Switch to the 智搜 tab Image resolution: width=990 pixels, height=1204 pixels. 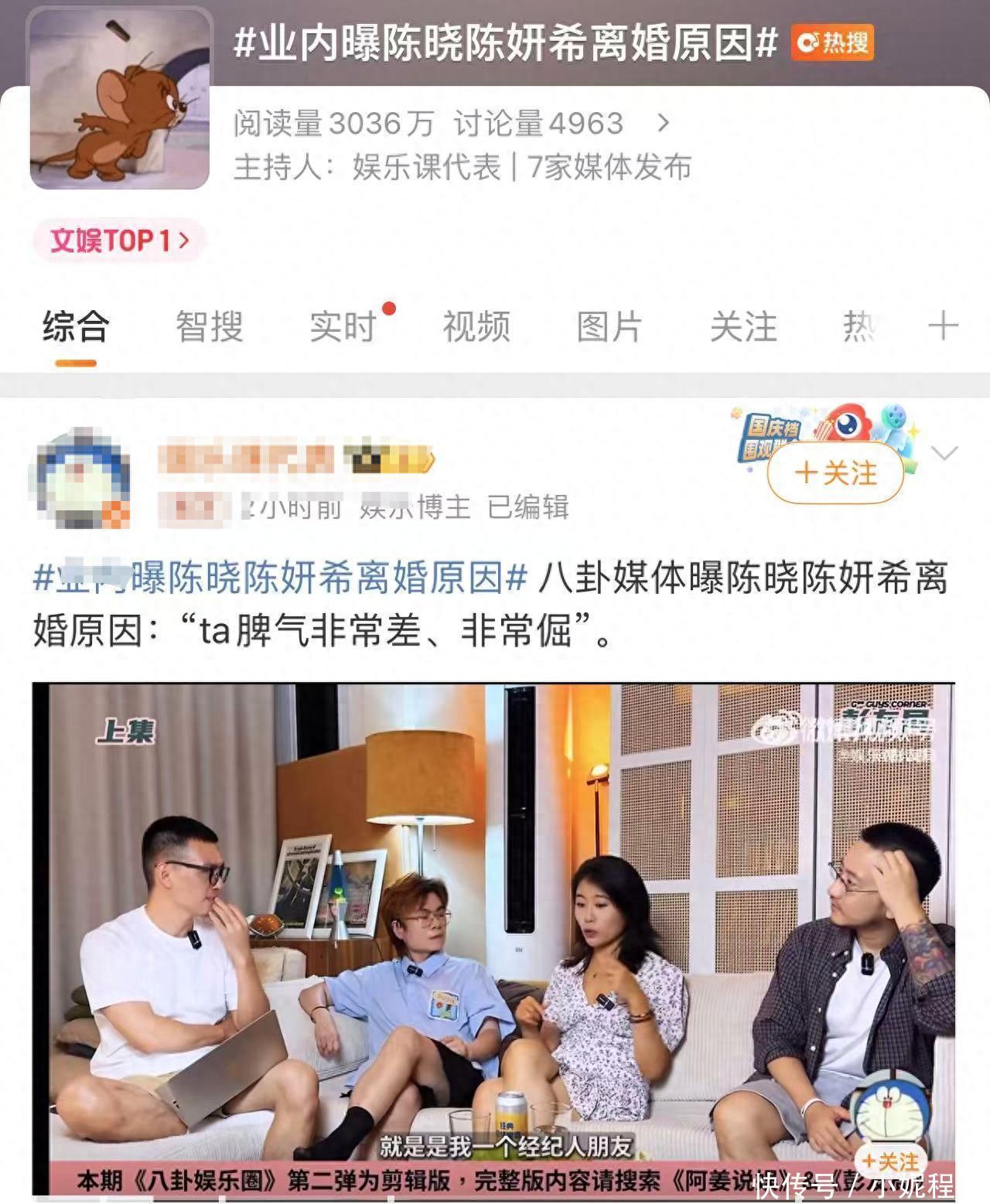tap(209, 327)
